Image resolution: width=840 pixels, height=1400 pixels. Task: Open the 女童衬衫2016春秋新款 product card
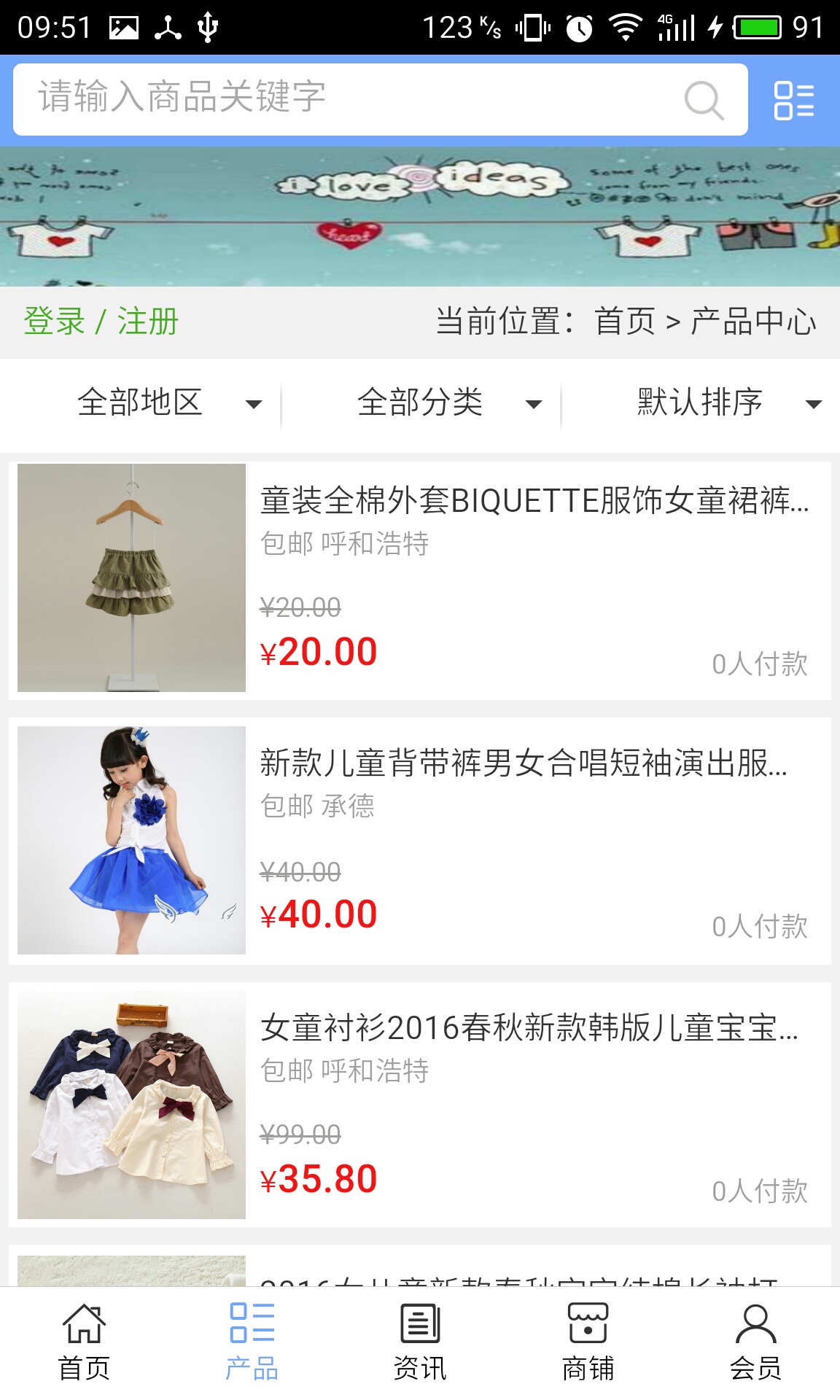(x=420, y=1105)
